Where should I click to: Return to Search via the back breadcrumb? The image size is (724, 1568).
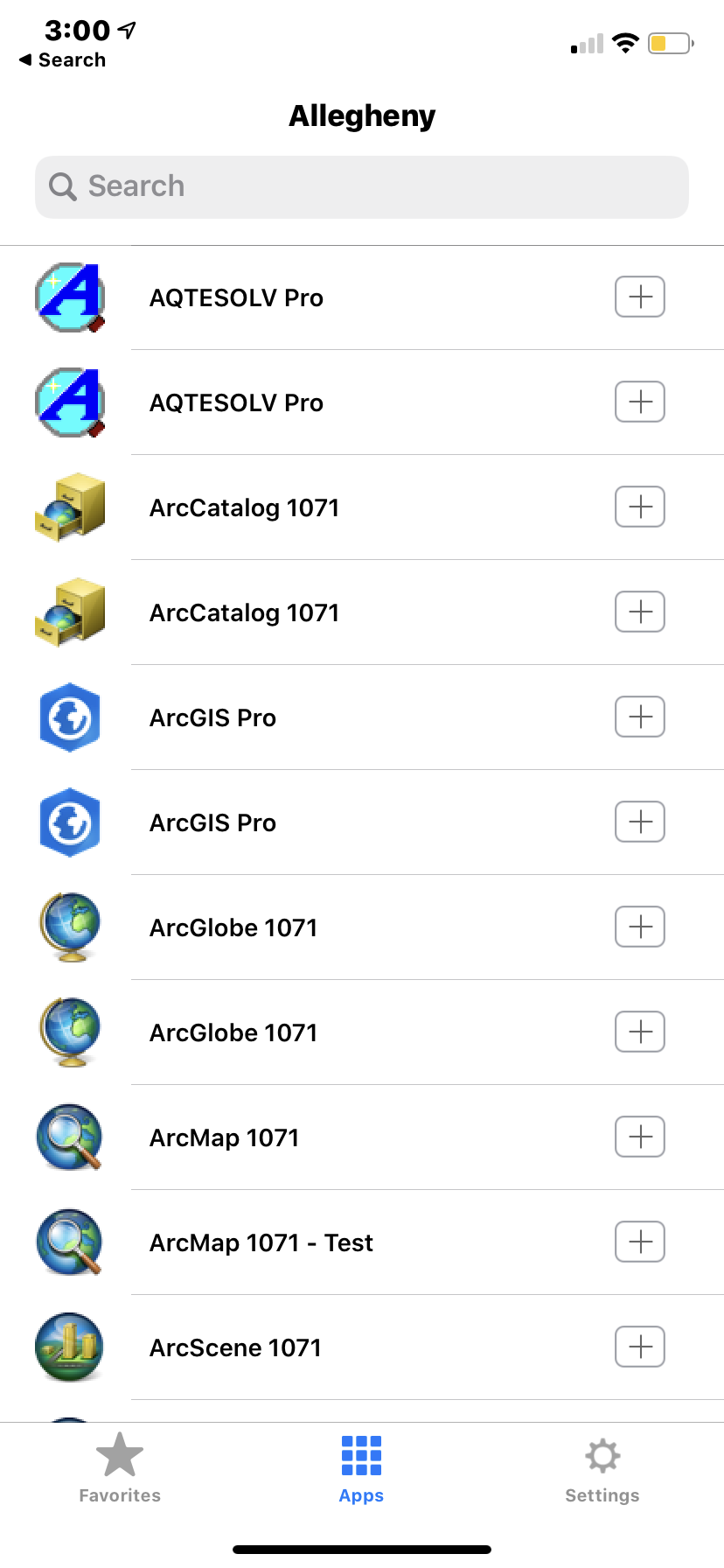pos(62,59)
